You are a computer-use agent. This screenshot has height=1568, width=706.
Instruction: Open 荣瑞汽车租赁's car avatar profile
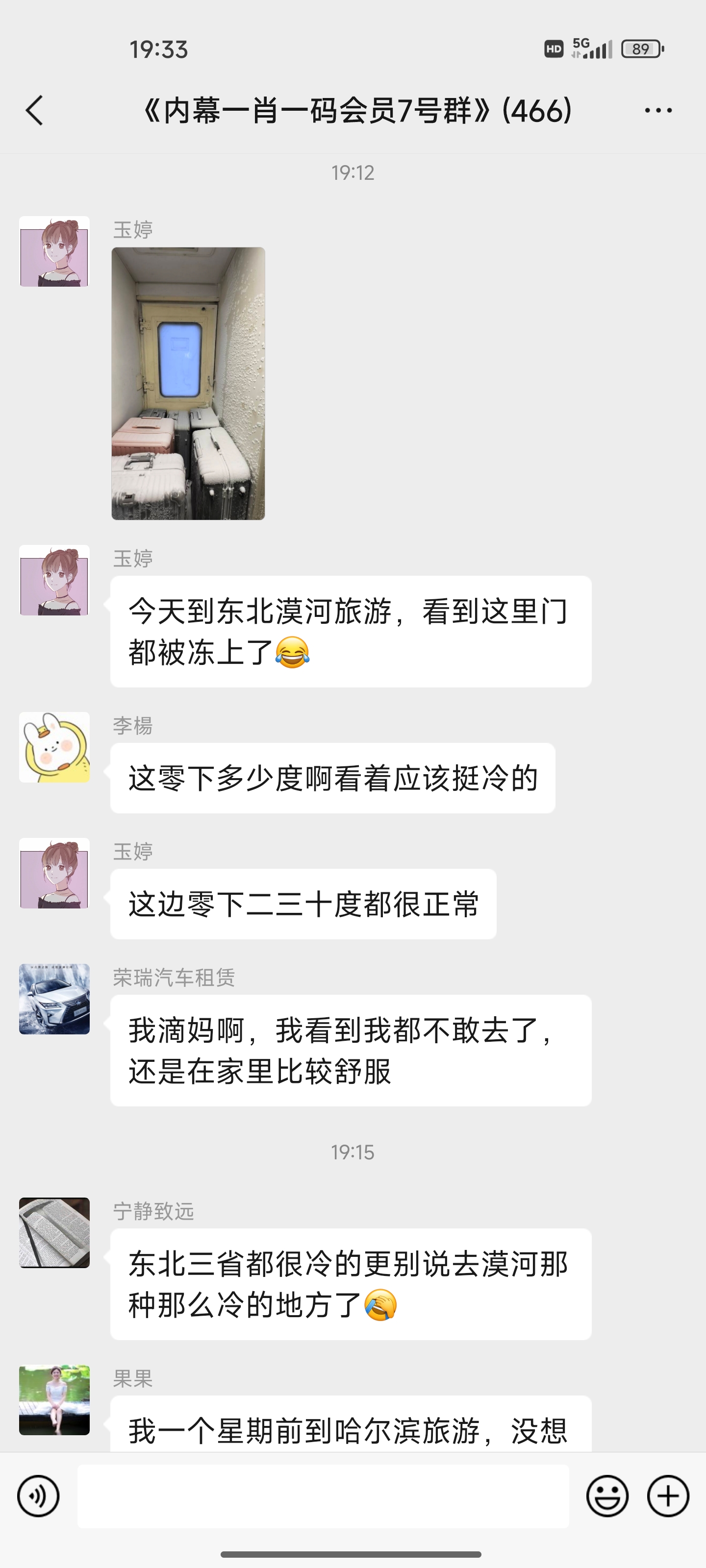coord(54,999)
